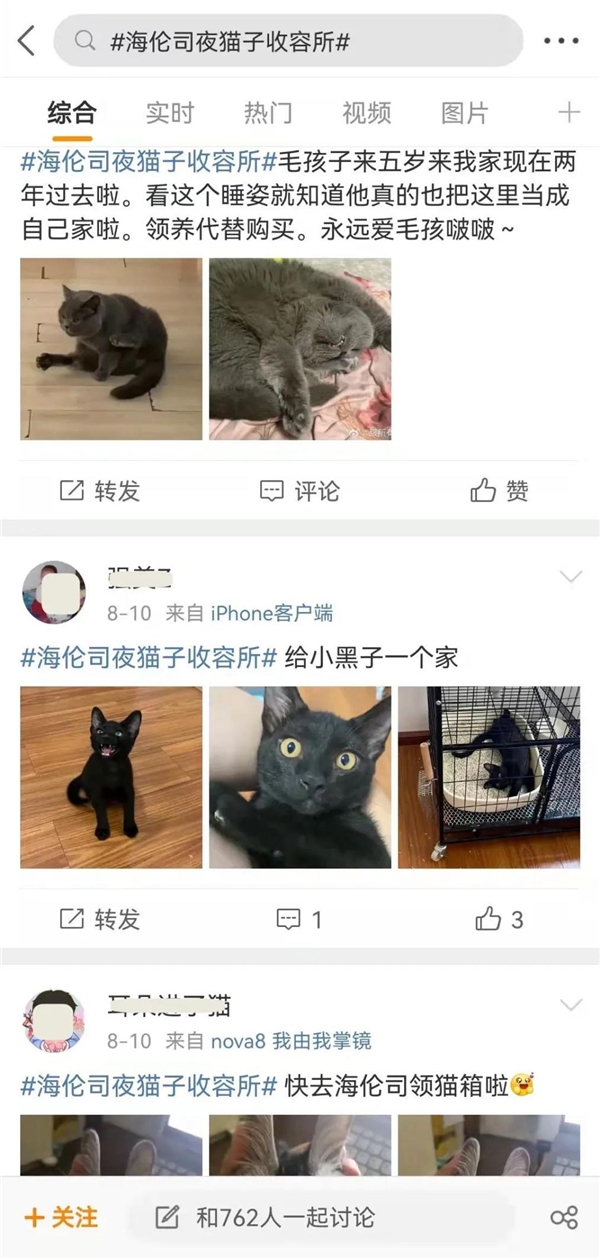
Task: Switch to the 图片 tab
Action: (x=464, y=113)
